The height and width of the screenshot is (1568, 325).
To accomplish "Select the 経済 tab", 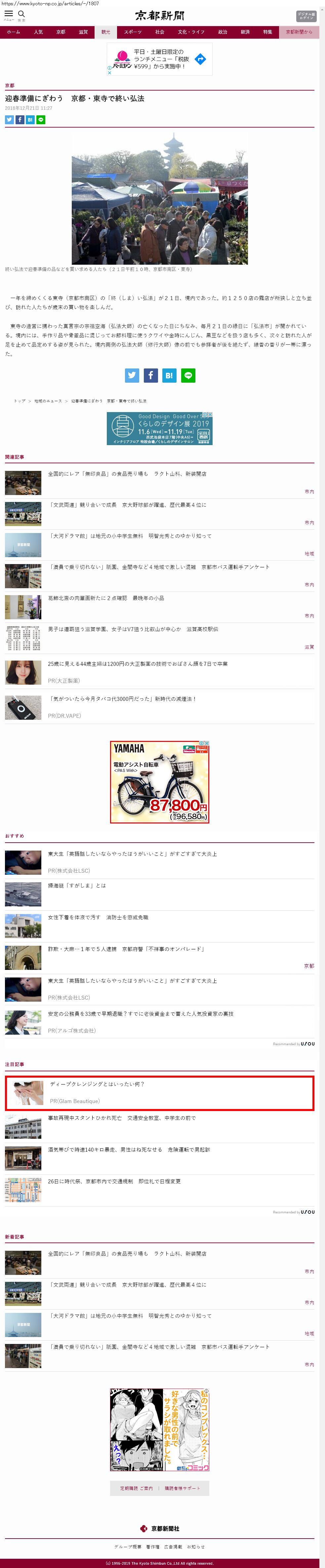I will (245, 32).
